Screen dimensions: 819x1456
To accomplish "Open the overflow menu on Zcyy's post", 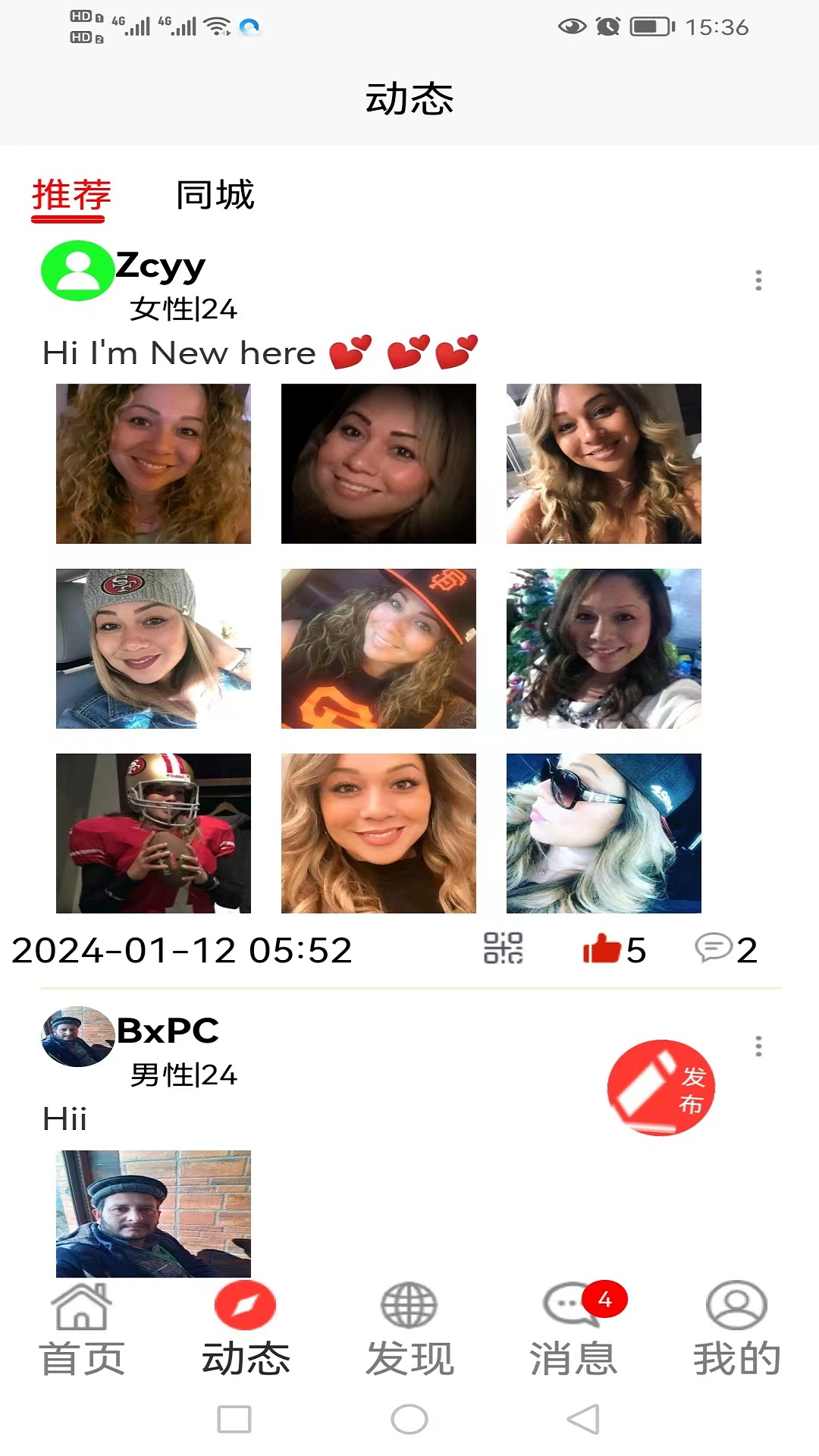I will (x=758, y=281).
